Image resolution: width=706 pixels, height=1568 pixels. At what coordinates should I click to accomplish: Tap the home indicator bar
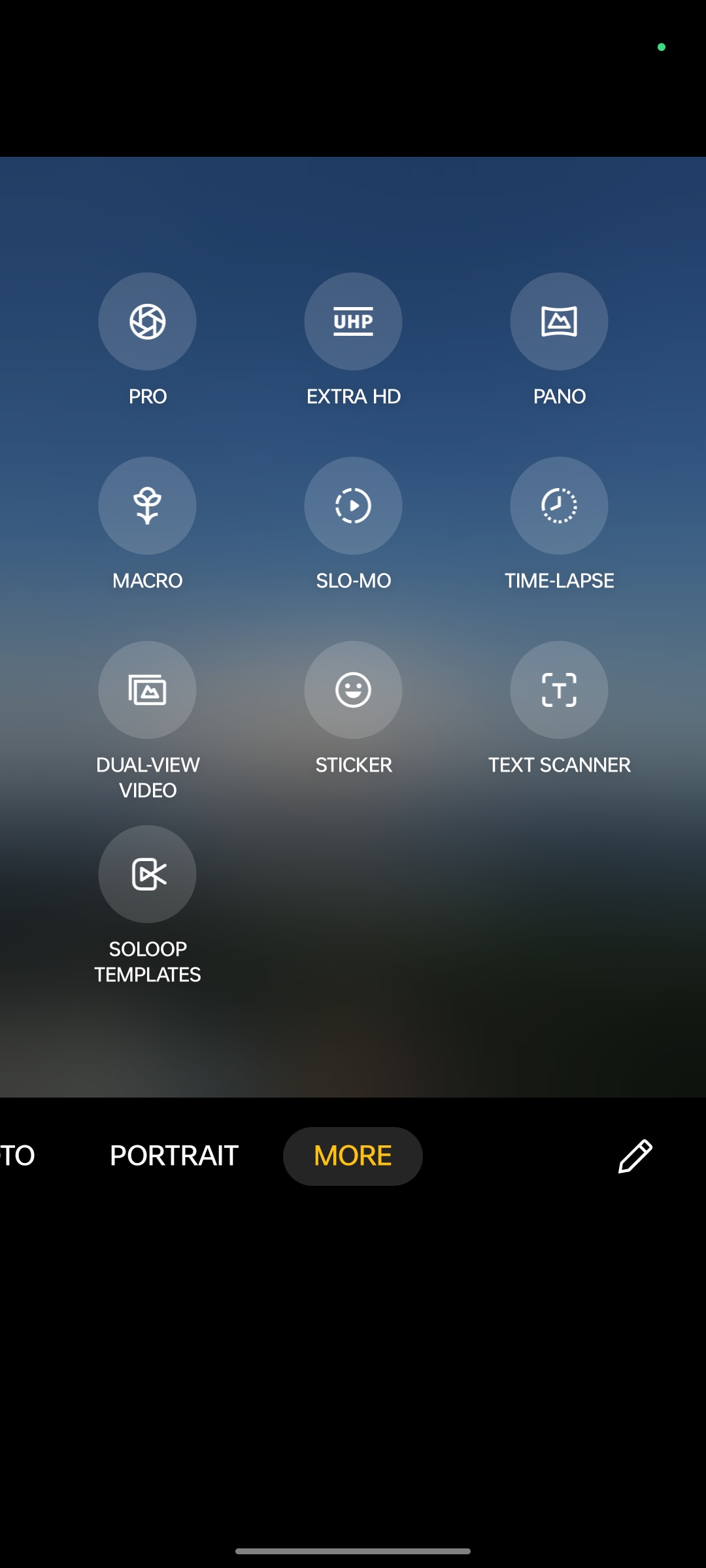pyautogui.click(x=353, y=1550)
